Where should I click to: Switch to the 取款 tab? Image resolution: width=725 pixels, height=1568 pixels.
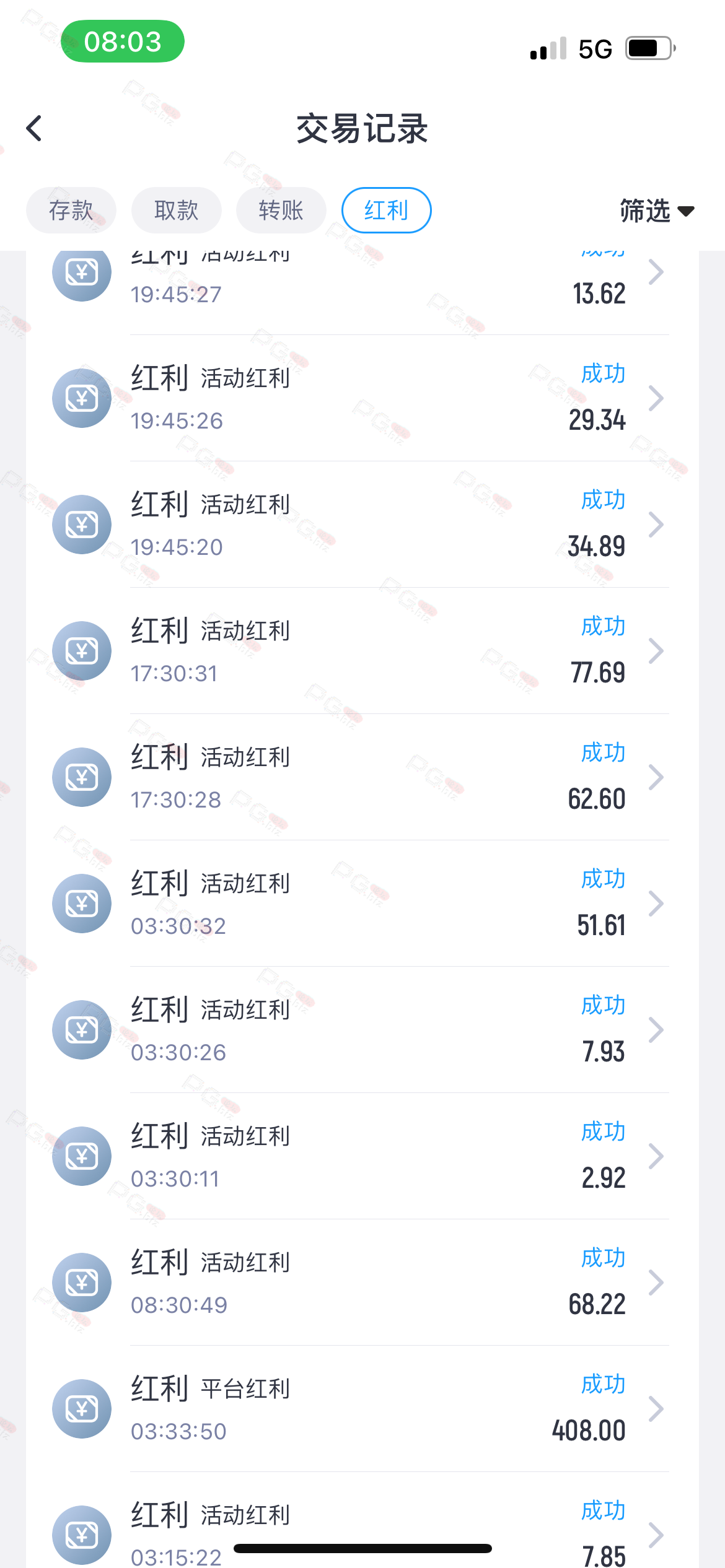point(176,211)
